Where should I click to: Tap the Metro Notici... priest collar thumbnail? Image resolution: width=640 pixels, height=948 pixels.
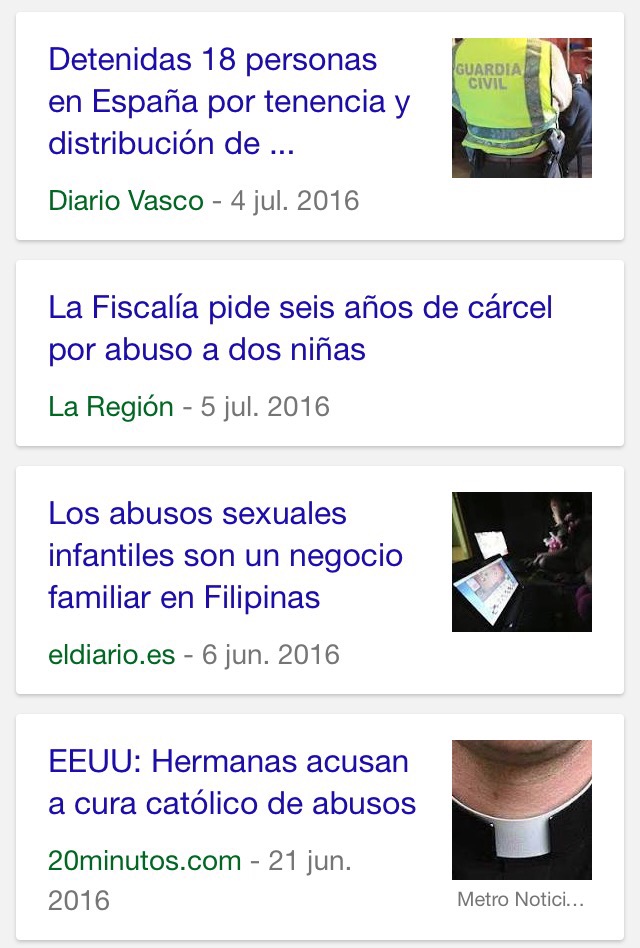(x=521, y=810)
